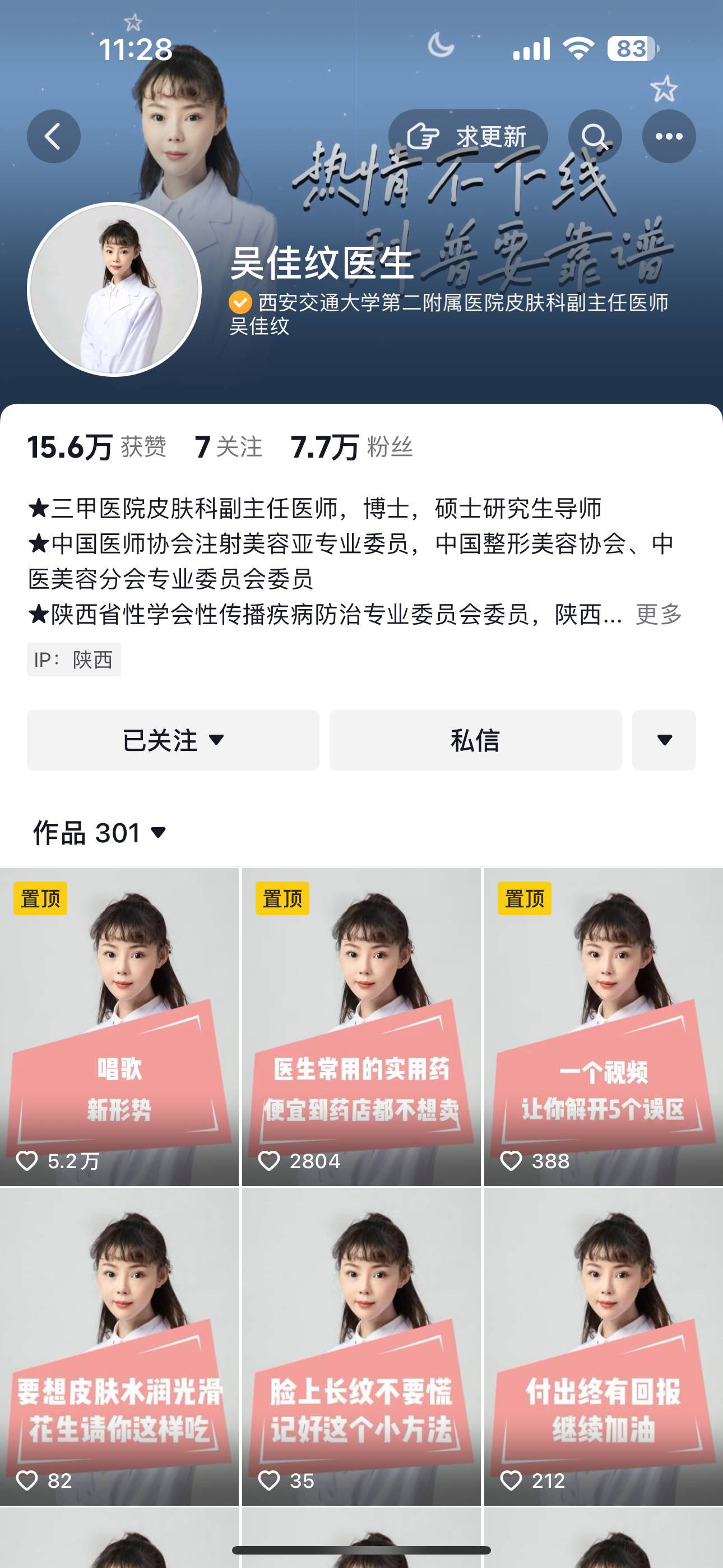
Task: Open the video 一个视频让你解开5个误区
Action: pyautogui.click(x=603, y=1026)
